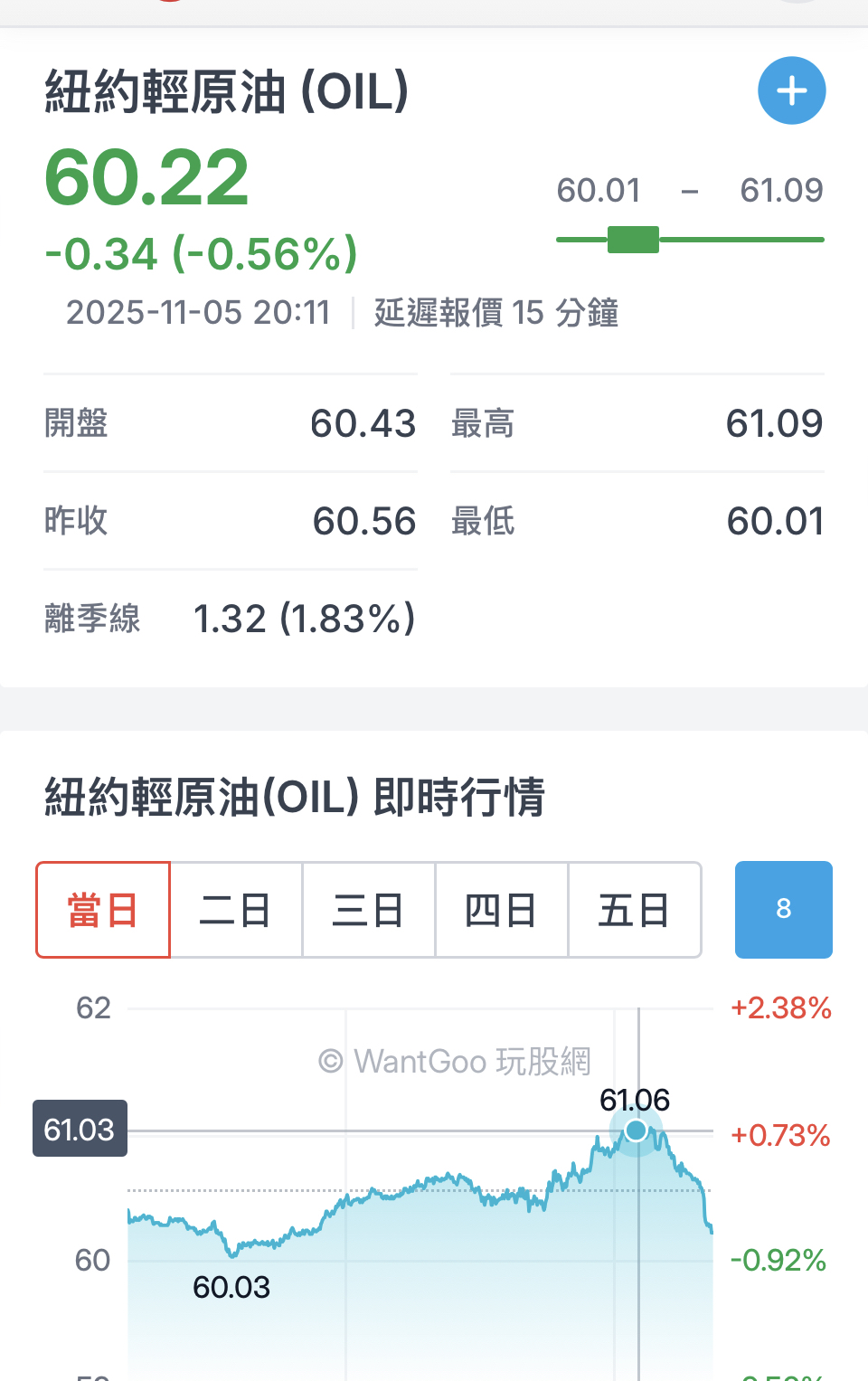Switch to the 二日 chart view
The height and width of the screenshot is (1381, 868).
coord(236,910)
